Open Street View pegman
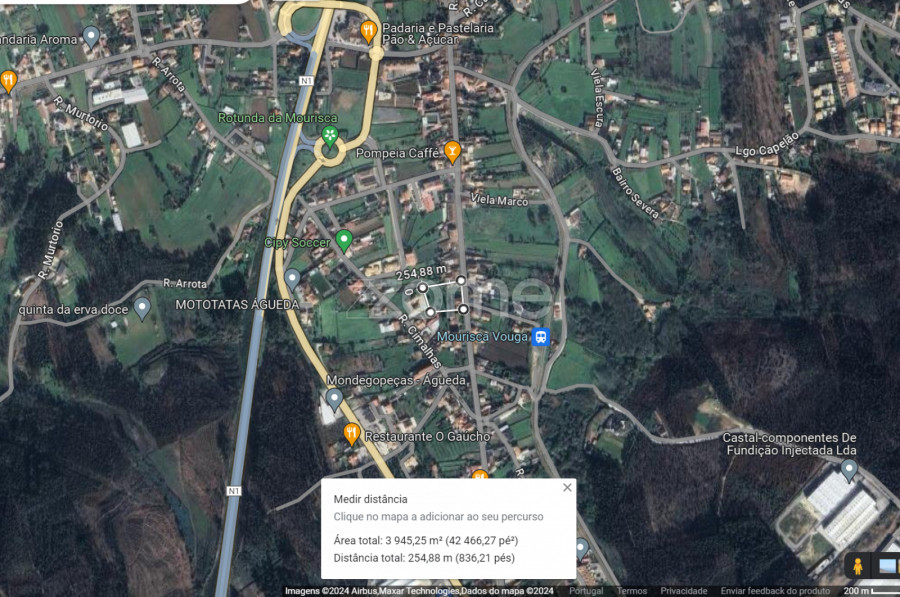Screen dimensions: 900x597 pyautogui.click(x=857, y=565)
